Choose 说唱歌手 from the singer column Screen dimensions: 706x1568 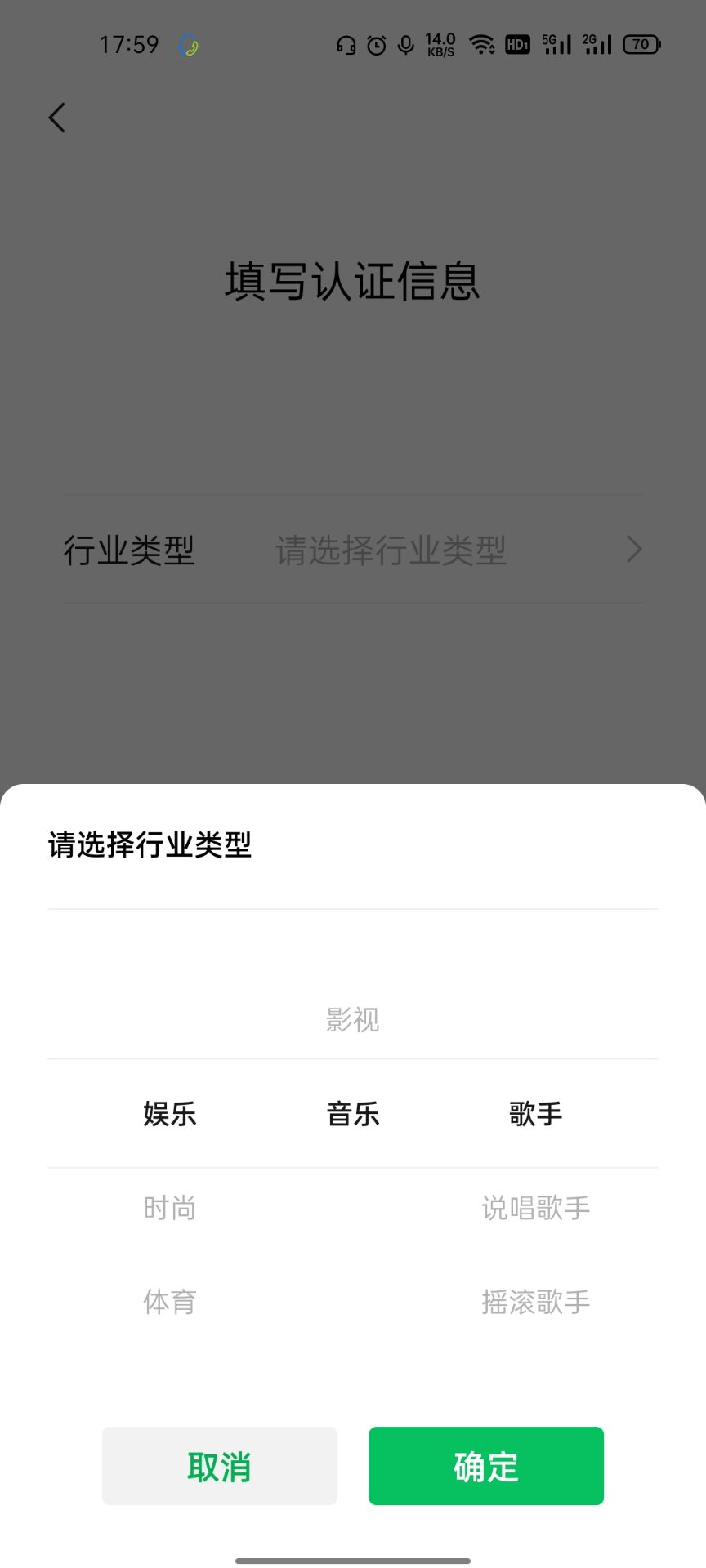pyautogui.click(x=535, y=1209)
